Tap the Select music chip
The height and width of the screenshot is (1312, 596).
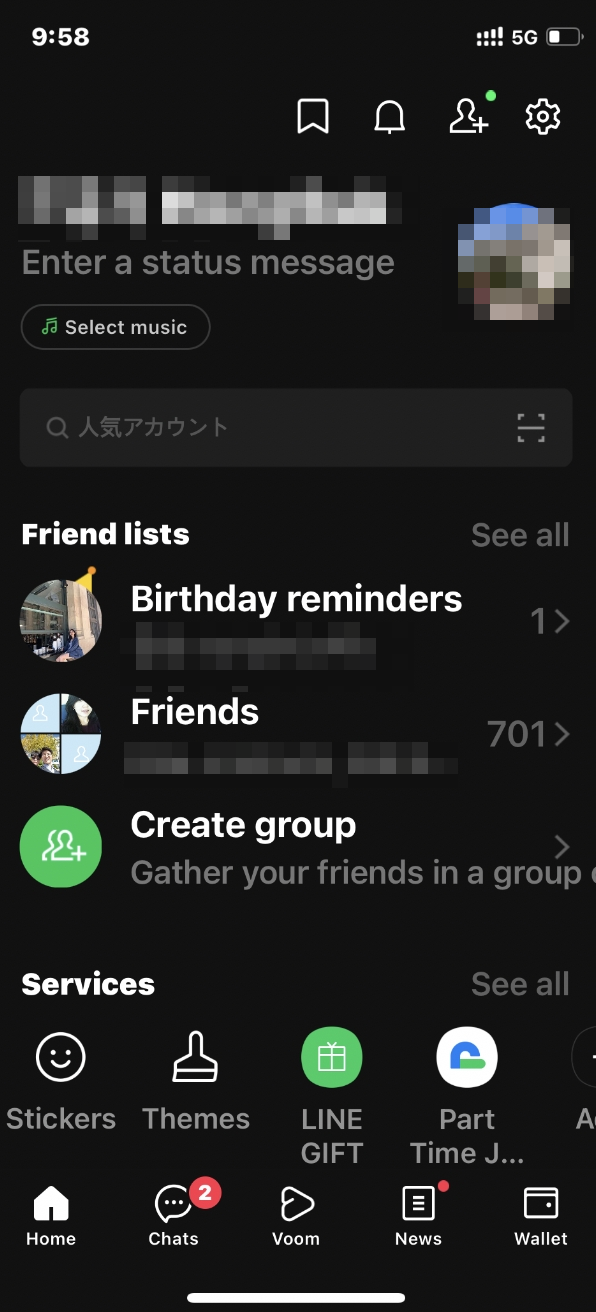coord(115,327)
